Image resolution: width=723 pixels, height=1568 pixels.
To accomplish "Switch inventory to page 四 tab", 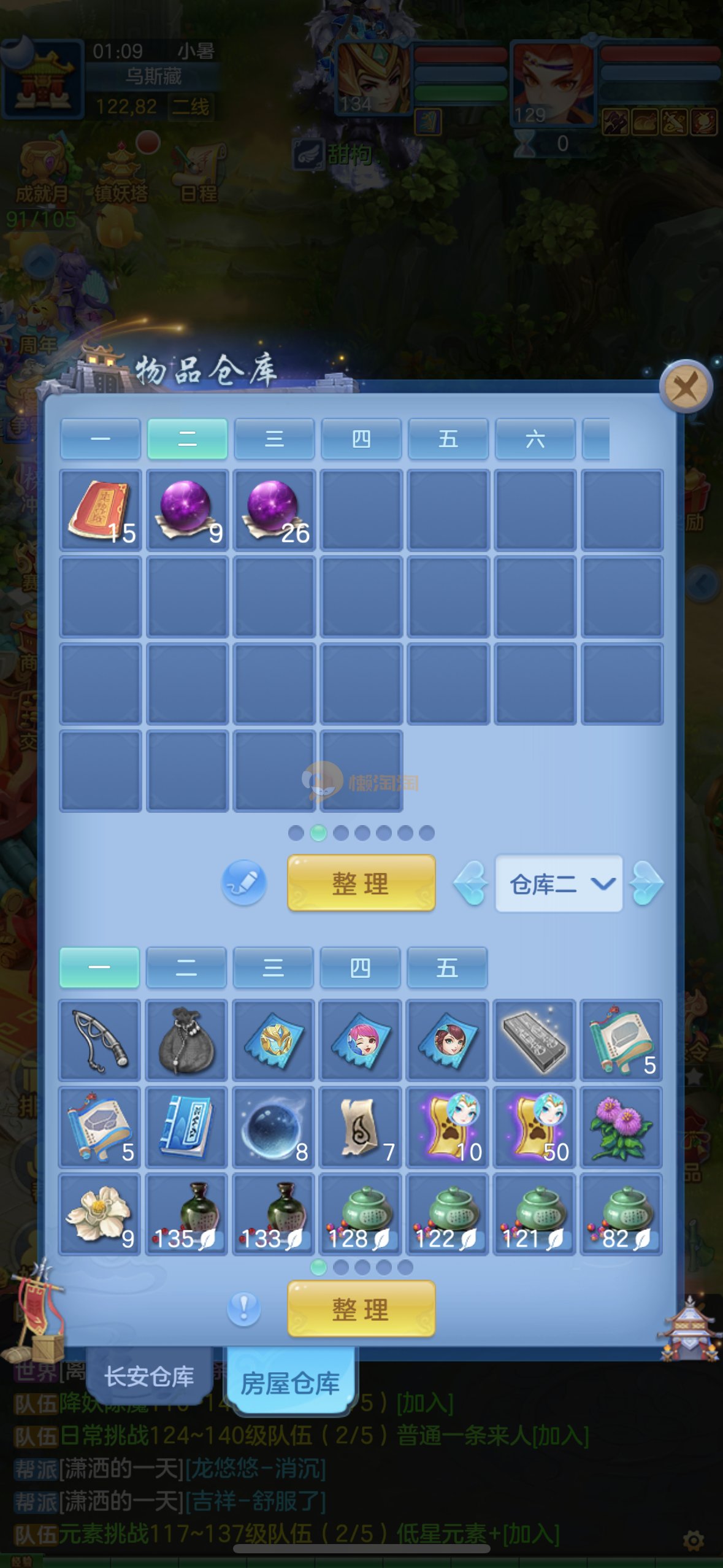I will point(360,967).
